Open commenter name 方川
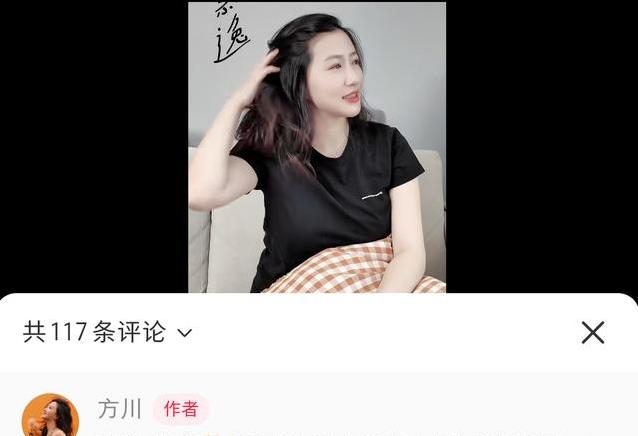 [120, 409]
